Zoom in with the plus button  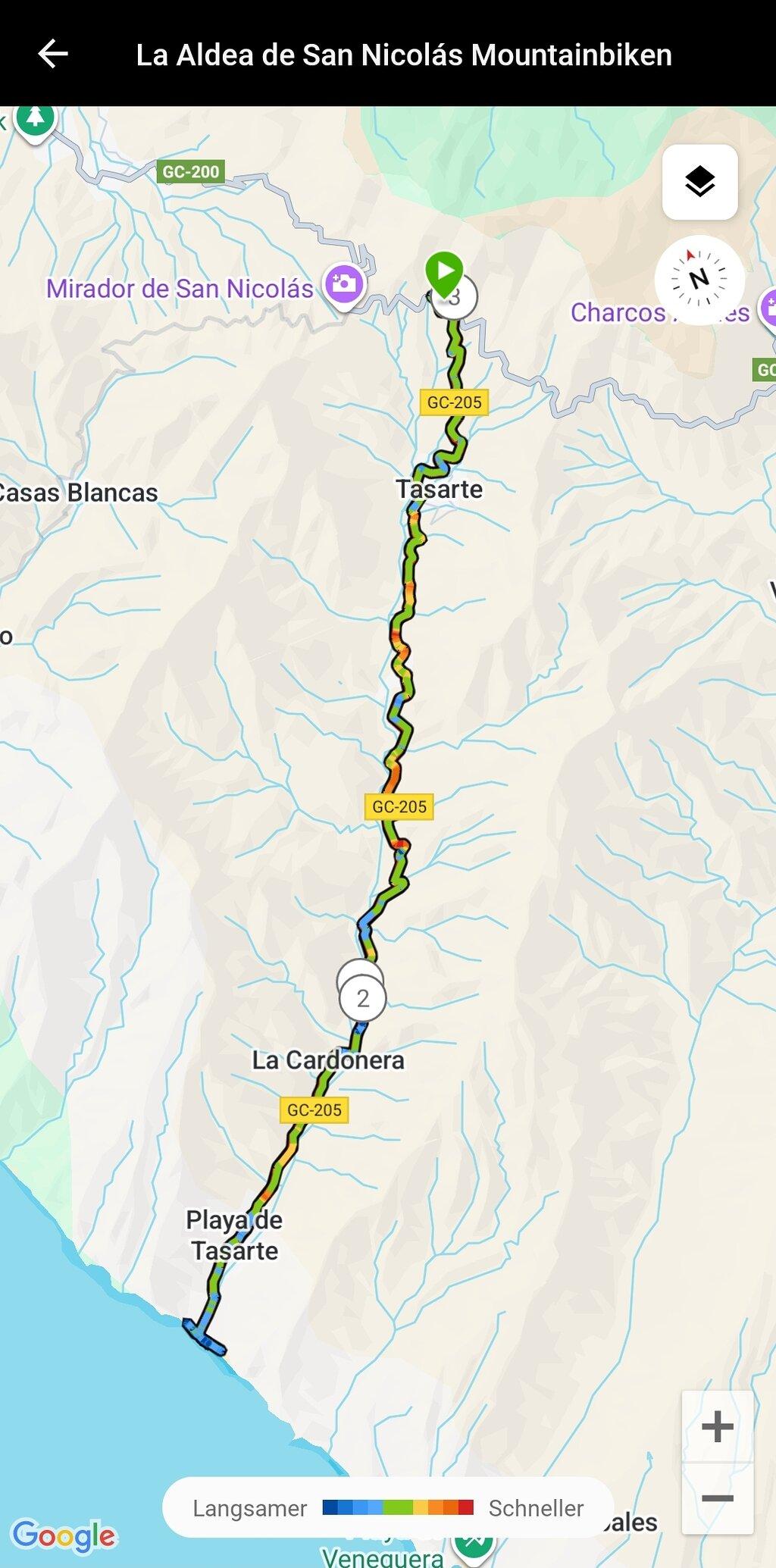(717, 1427)
